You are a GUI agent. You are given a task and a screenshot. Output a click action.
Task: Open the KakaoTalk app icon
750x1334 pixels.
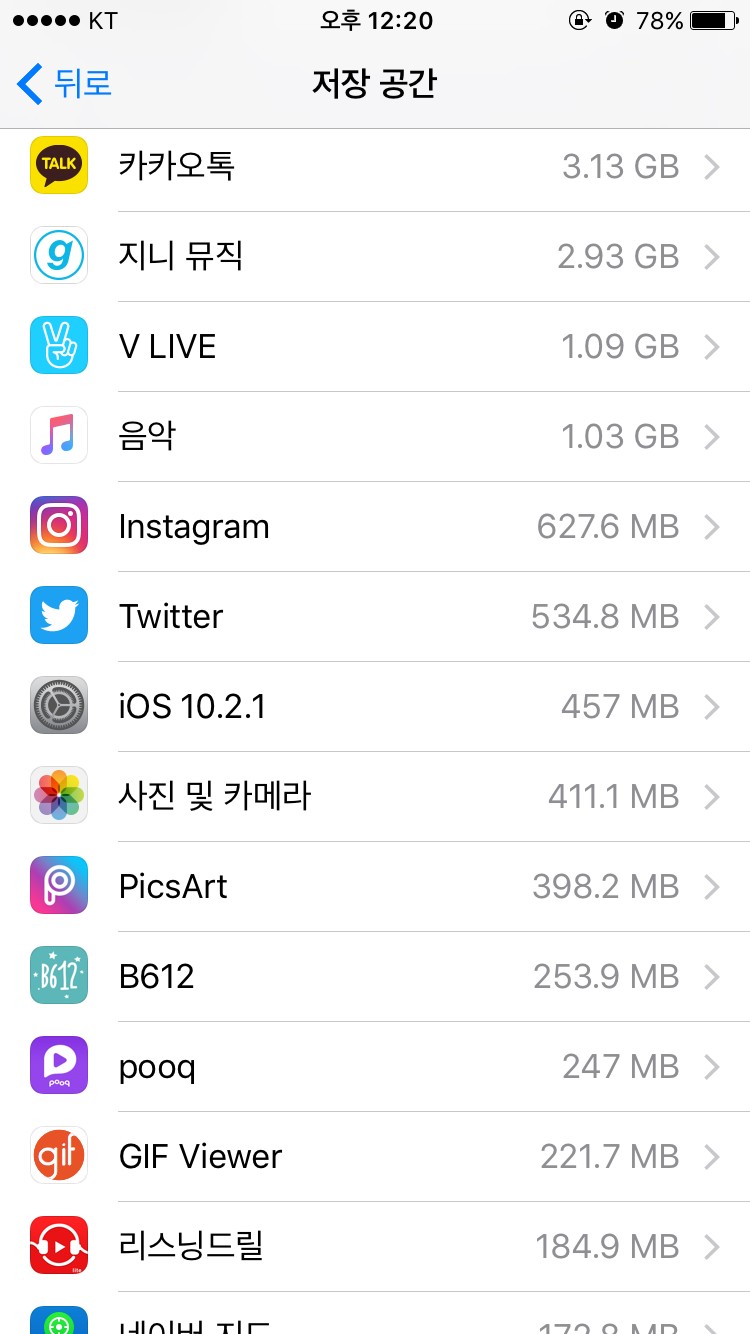(x=58, y=166)
